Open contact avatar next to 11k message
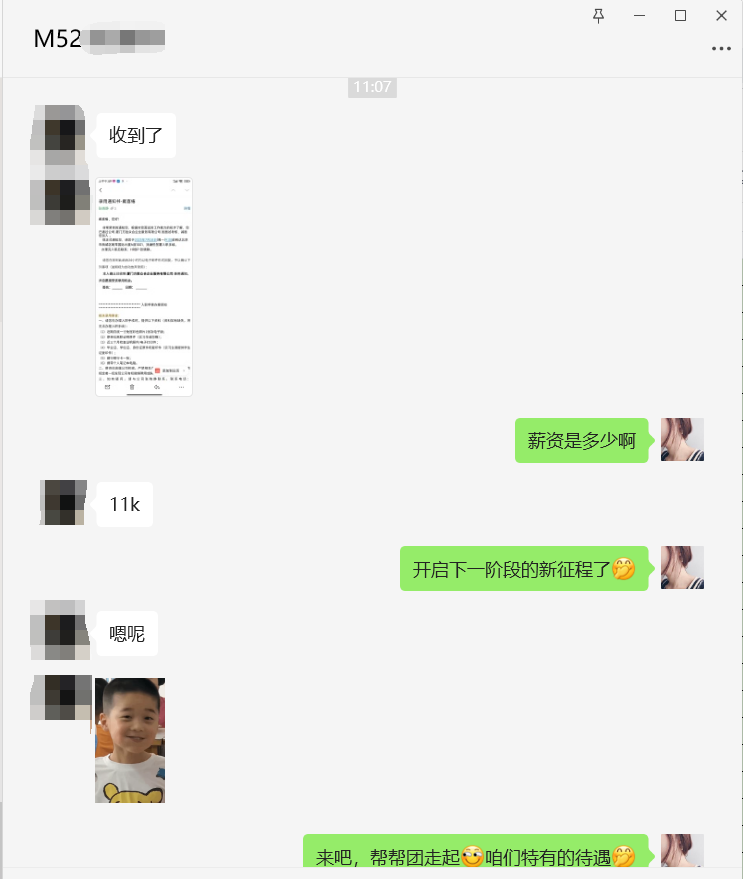743x879 pixels. tap(62, 502)
